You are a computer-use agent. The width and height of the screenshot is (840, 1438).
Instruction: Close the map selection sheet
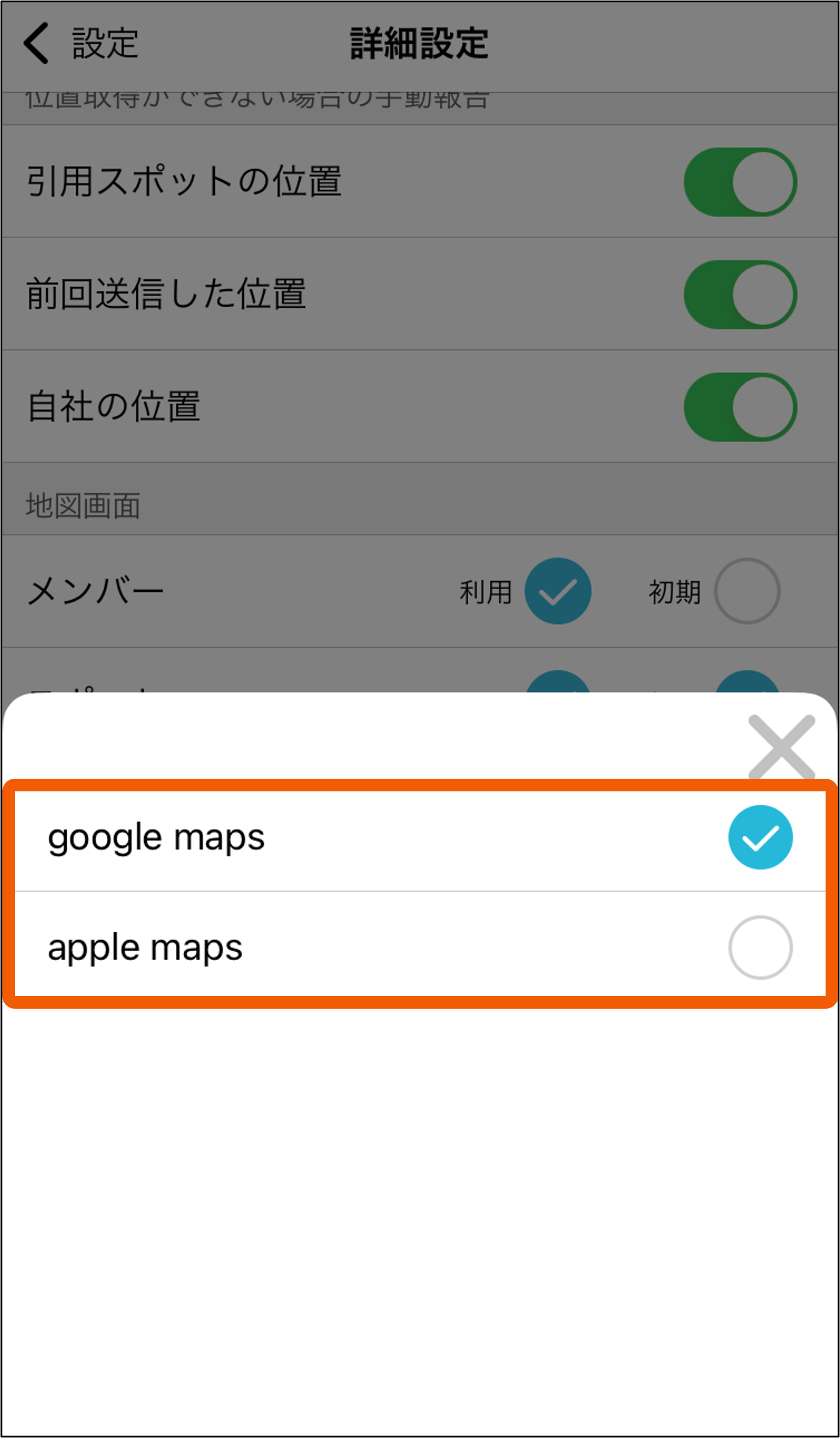781,746
